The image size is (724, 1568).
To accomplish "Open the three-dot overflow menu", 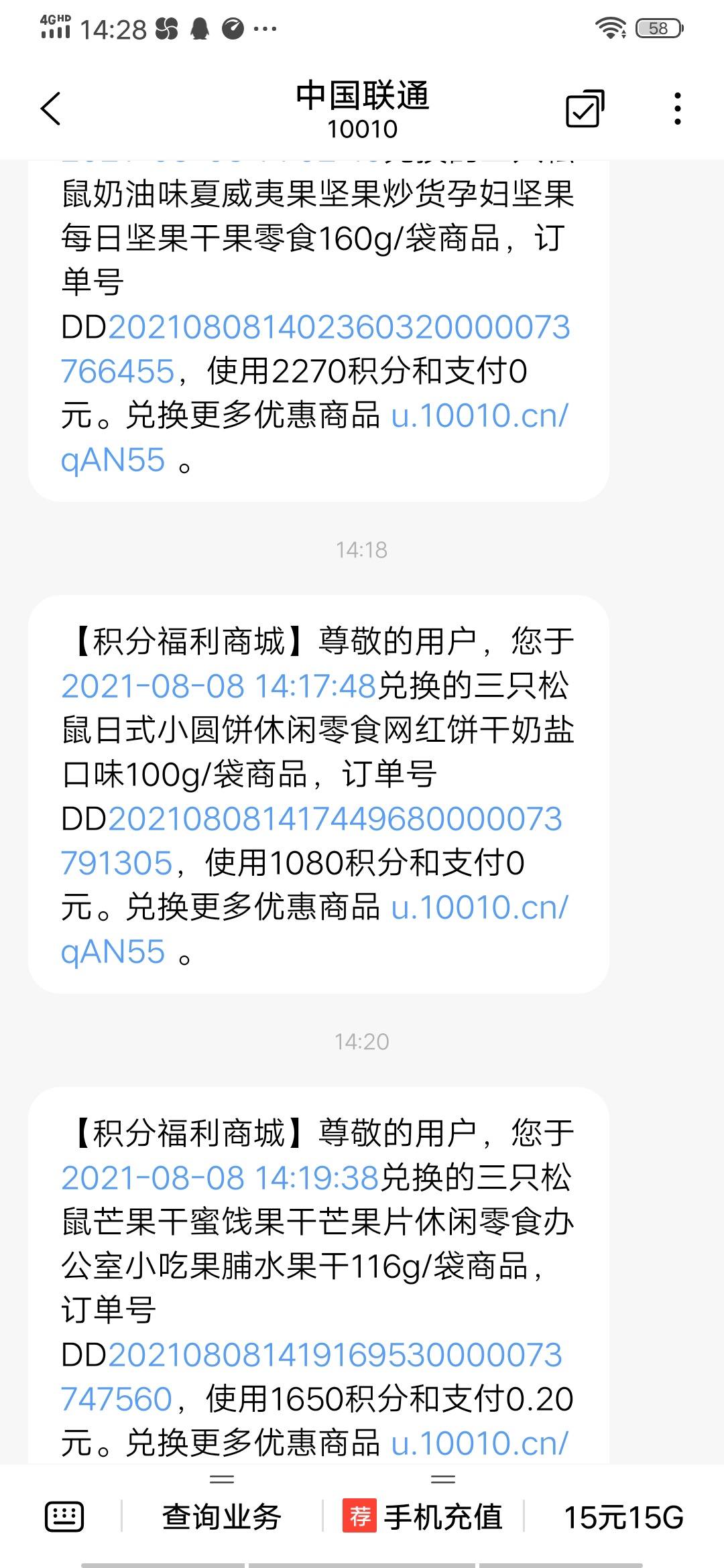I will 678,109.
